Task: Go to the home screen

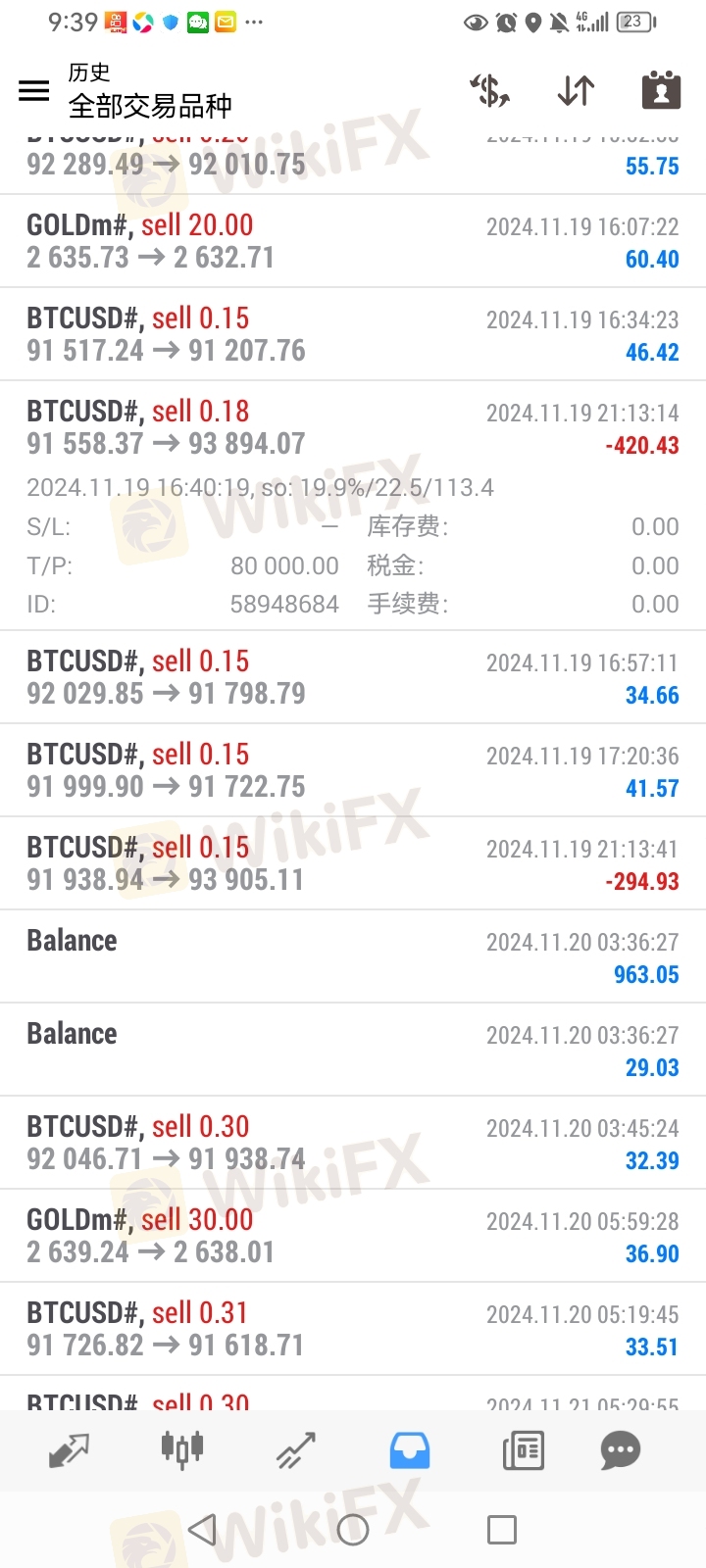Action: [353, 1530]
